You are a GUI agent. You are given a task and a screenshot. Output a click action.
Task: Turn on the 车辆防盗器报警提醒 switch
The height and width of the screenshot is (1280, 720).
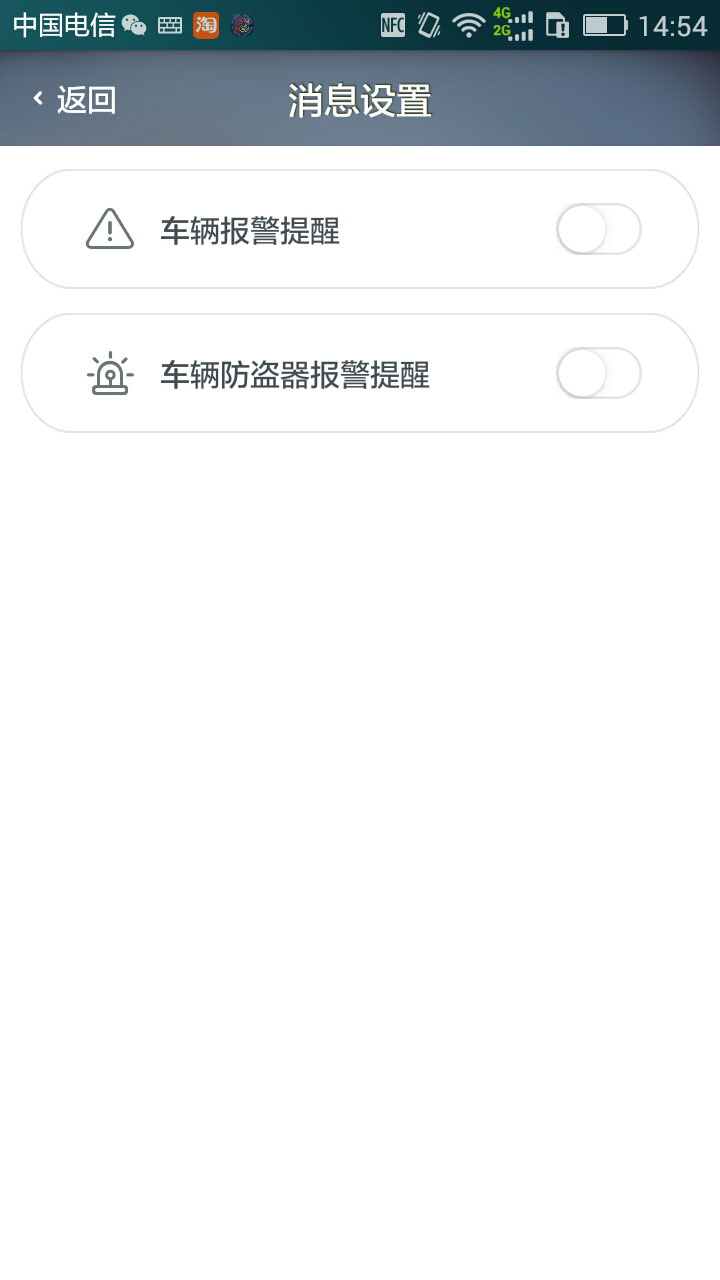(598, 374)
